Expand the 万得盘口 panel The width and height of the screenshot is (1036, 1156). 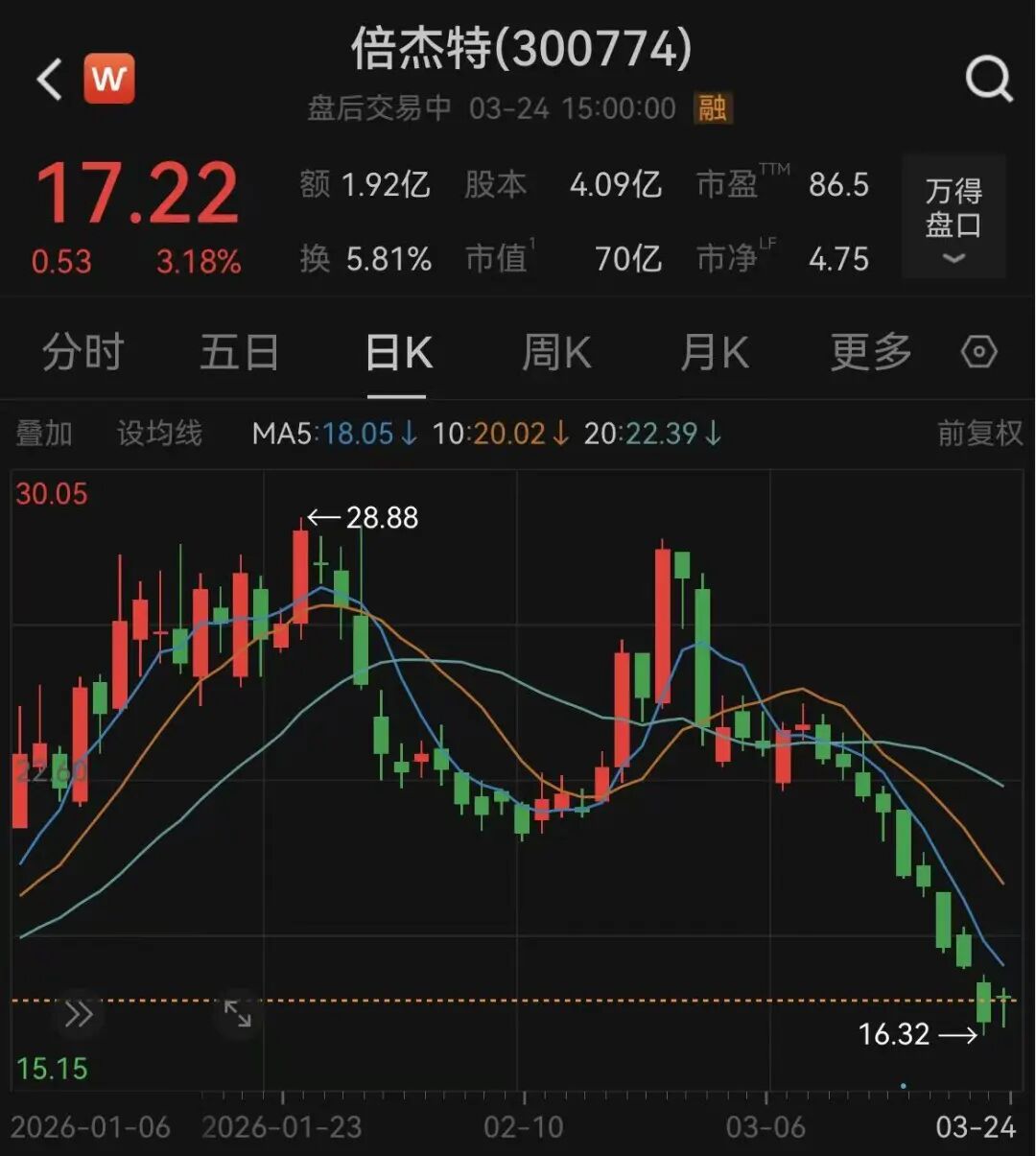click(953, 216)
